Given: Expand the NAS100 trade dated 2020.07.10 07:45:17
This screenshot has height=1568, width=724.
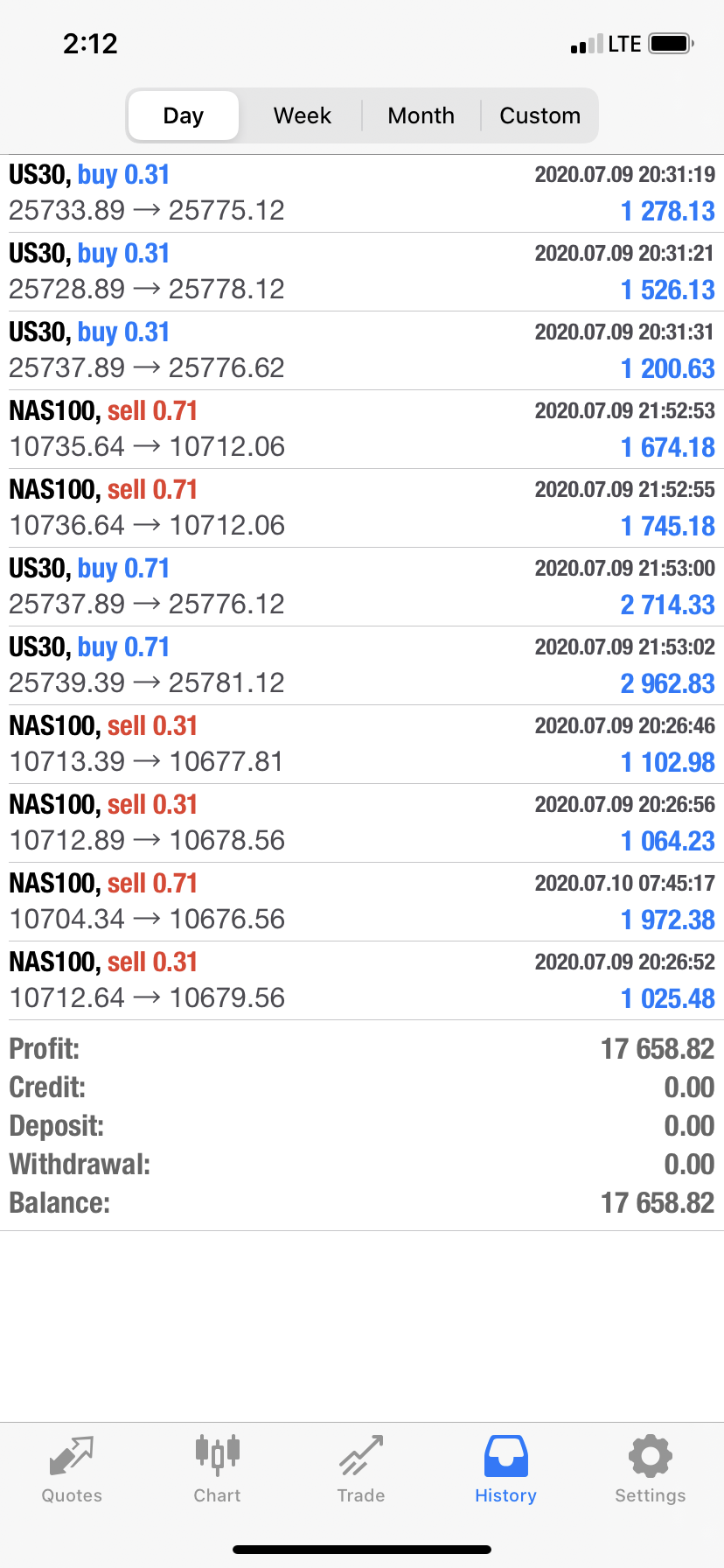Looking at the screenshot, I should 362,902.
